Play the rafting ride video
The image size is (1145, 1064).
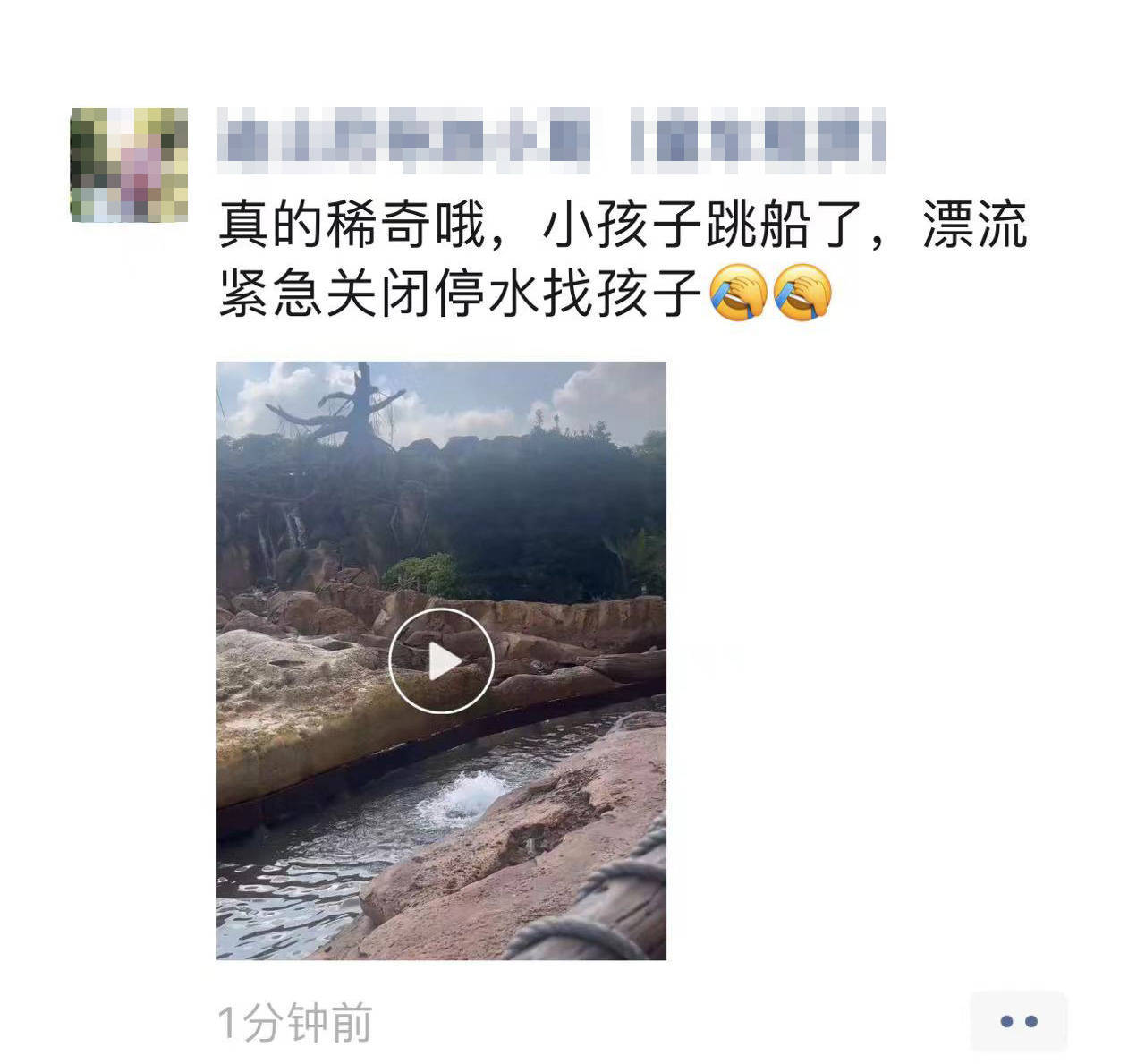[x=441, y=660]
